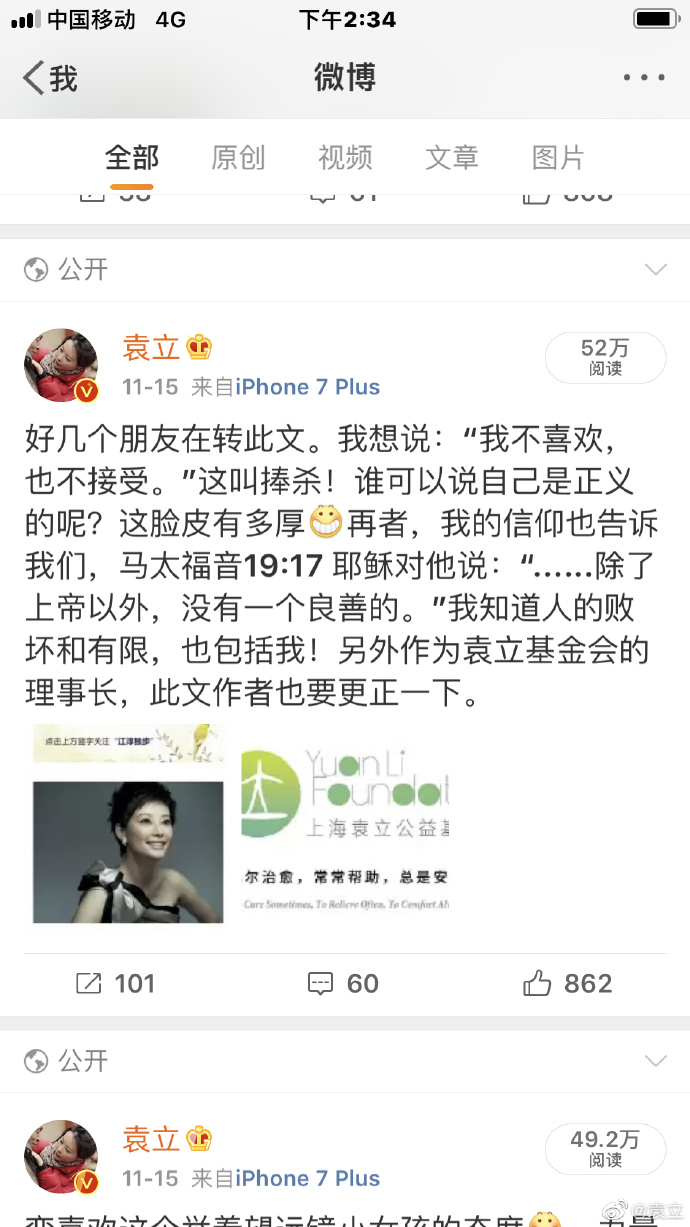This screenshot has width=690, height=1227.
Task: Switch to the 图片 tab
Action: pos(558,158)
